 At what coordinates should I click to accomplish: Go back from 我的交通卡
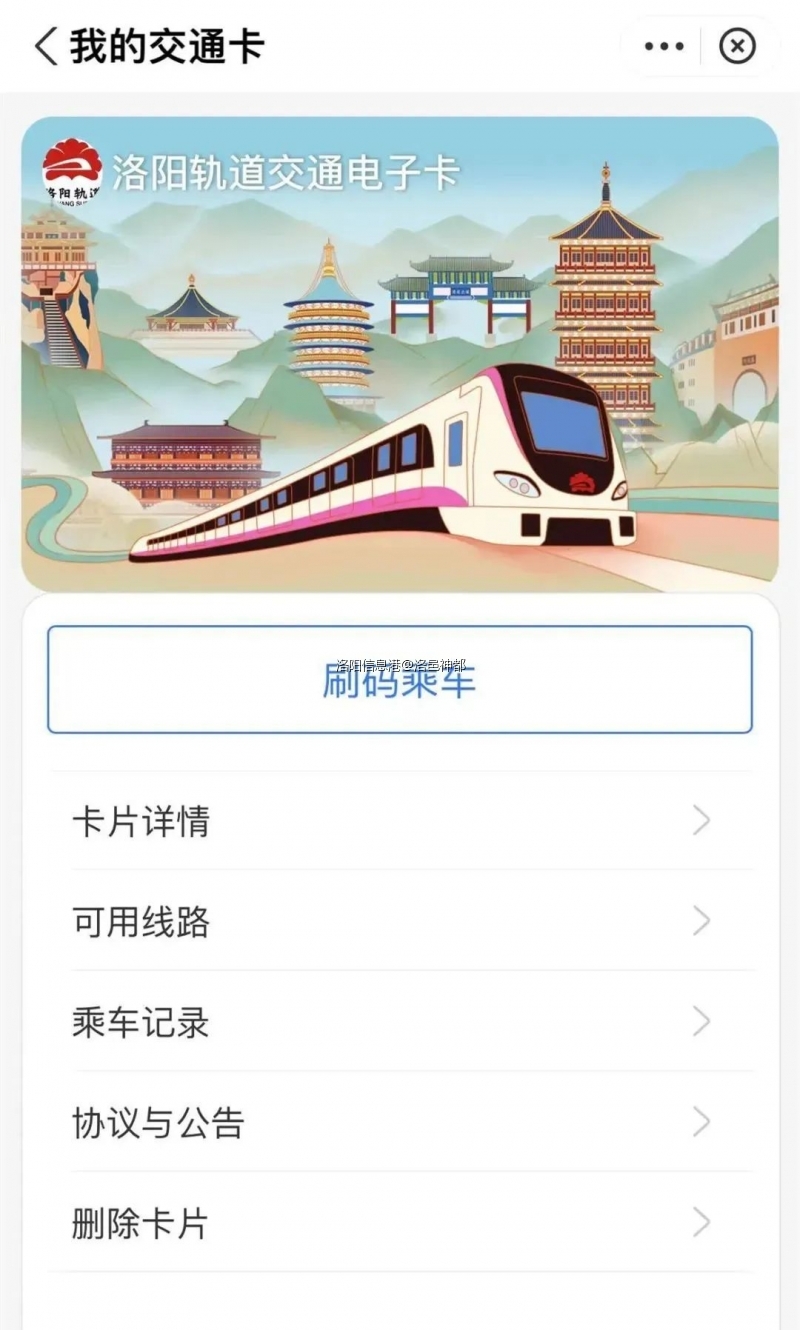pyautogui.click(x=46, y=46)
